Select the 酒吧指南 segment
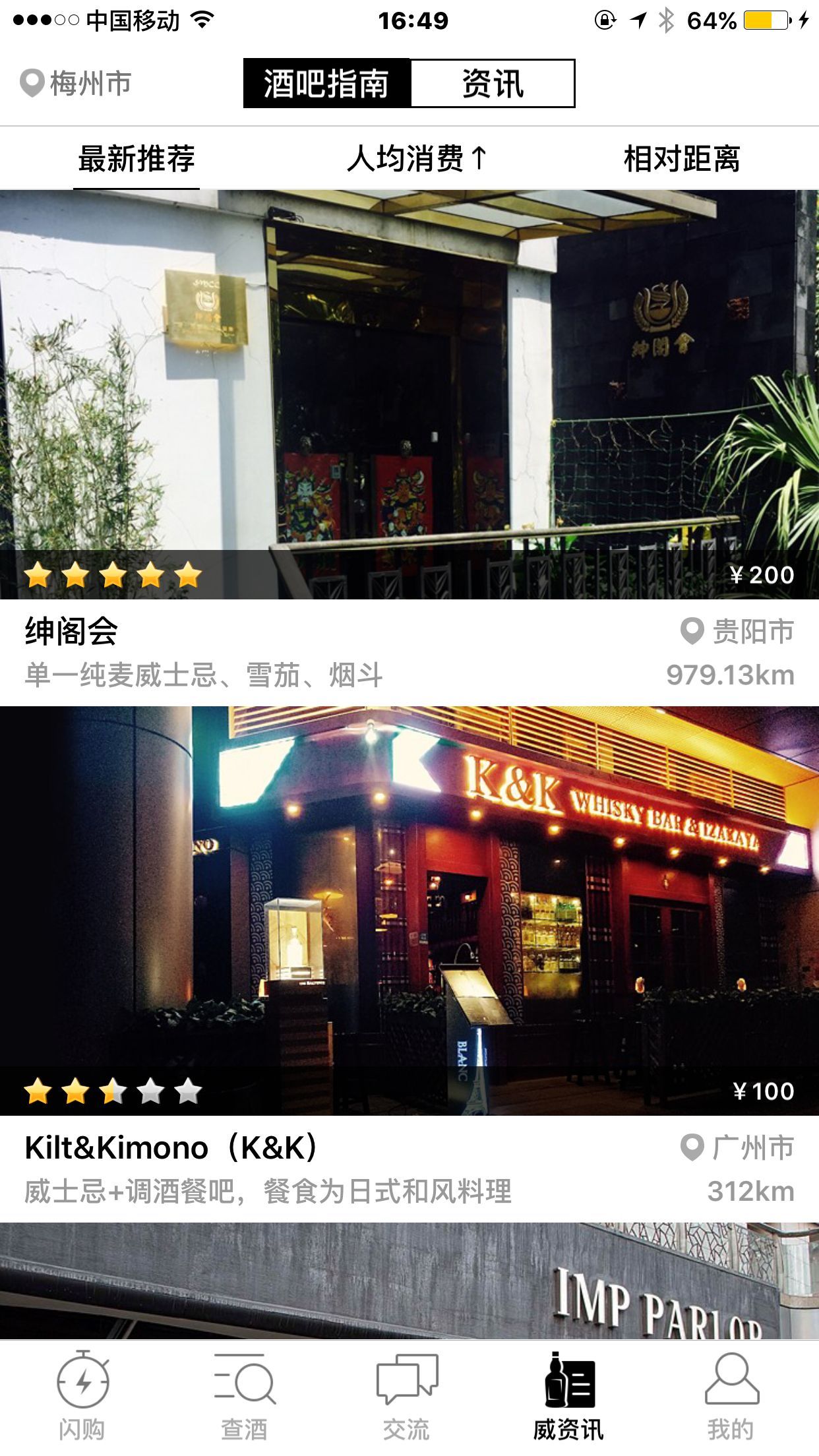Image resolution: width=819 pixels, height=1456 pixels. tap(327, 84)
